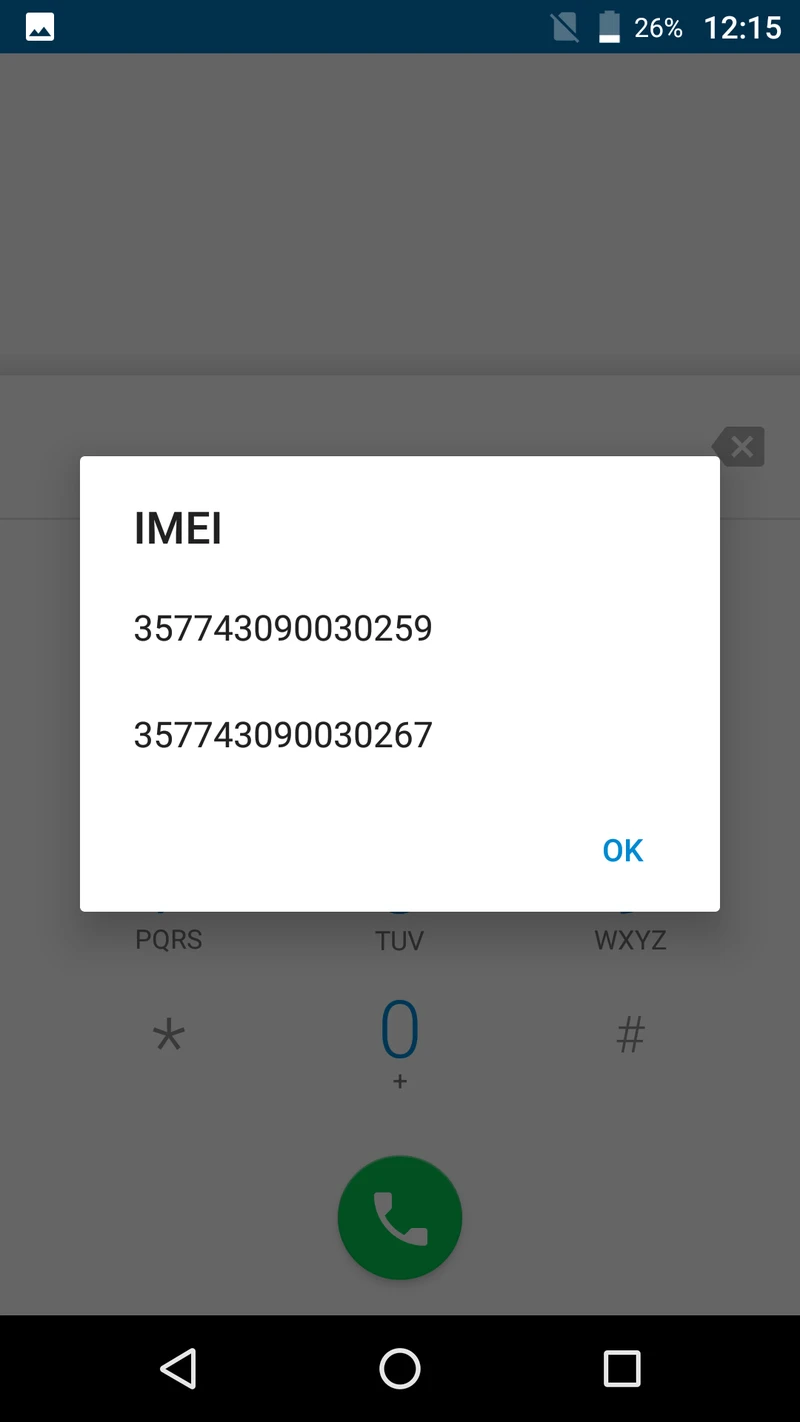Tap the backspace delete icon
Viewport: 800px width, 1422px height.
(x=739, y=446)
